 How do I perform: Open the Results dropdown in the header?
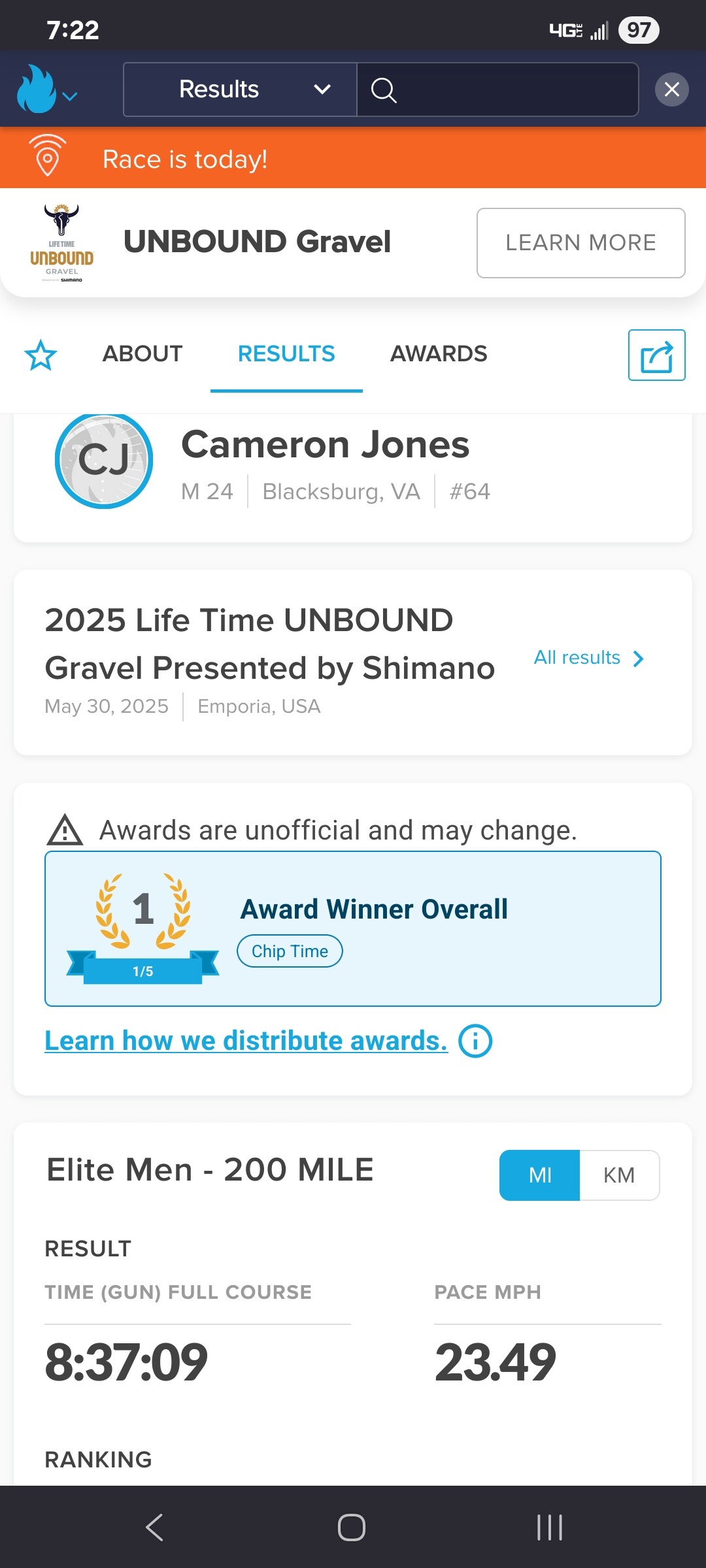240,90
